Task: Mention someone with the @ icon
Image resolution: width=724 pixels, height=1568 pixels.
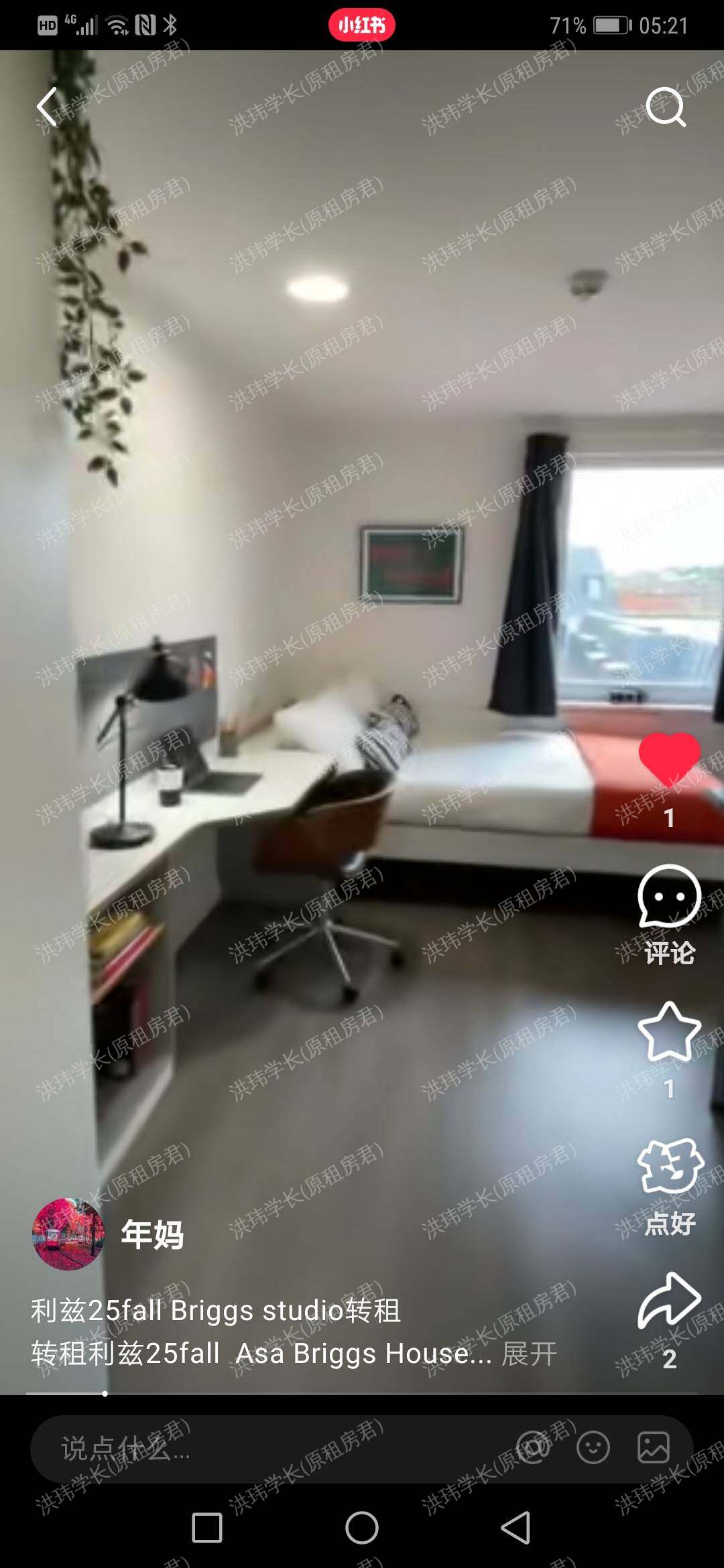Action: 533,1448
